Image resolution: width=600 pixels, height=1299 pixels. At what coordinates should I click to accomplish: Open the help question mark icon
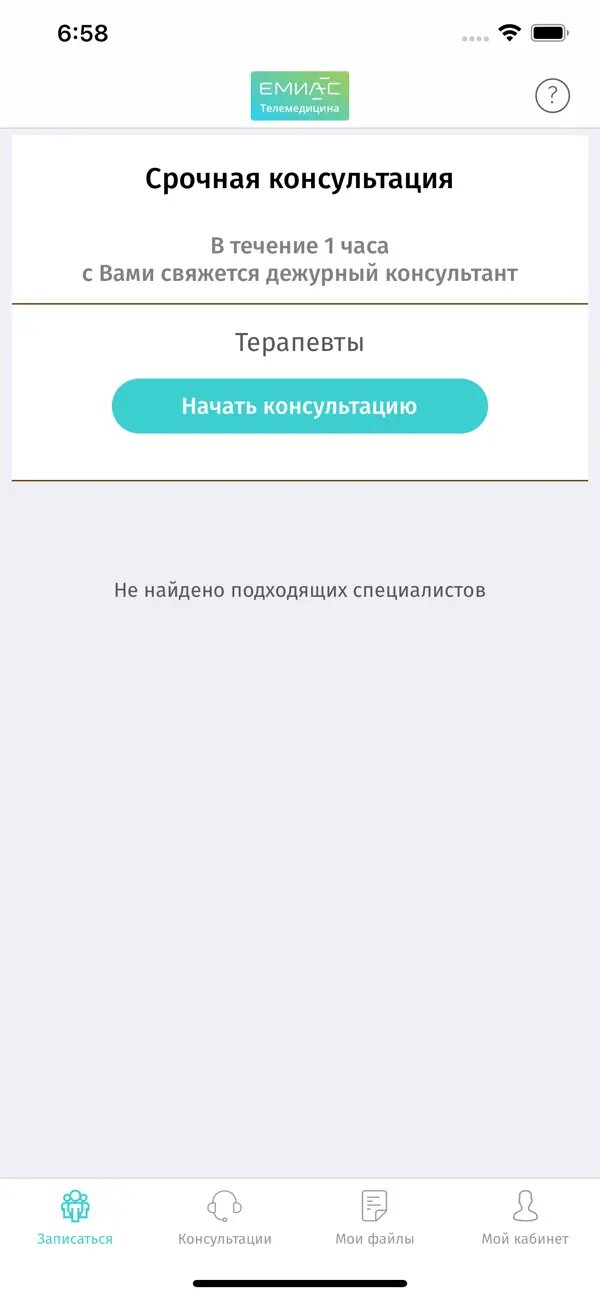pos(552,96)
